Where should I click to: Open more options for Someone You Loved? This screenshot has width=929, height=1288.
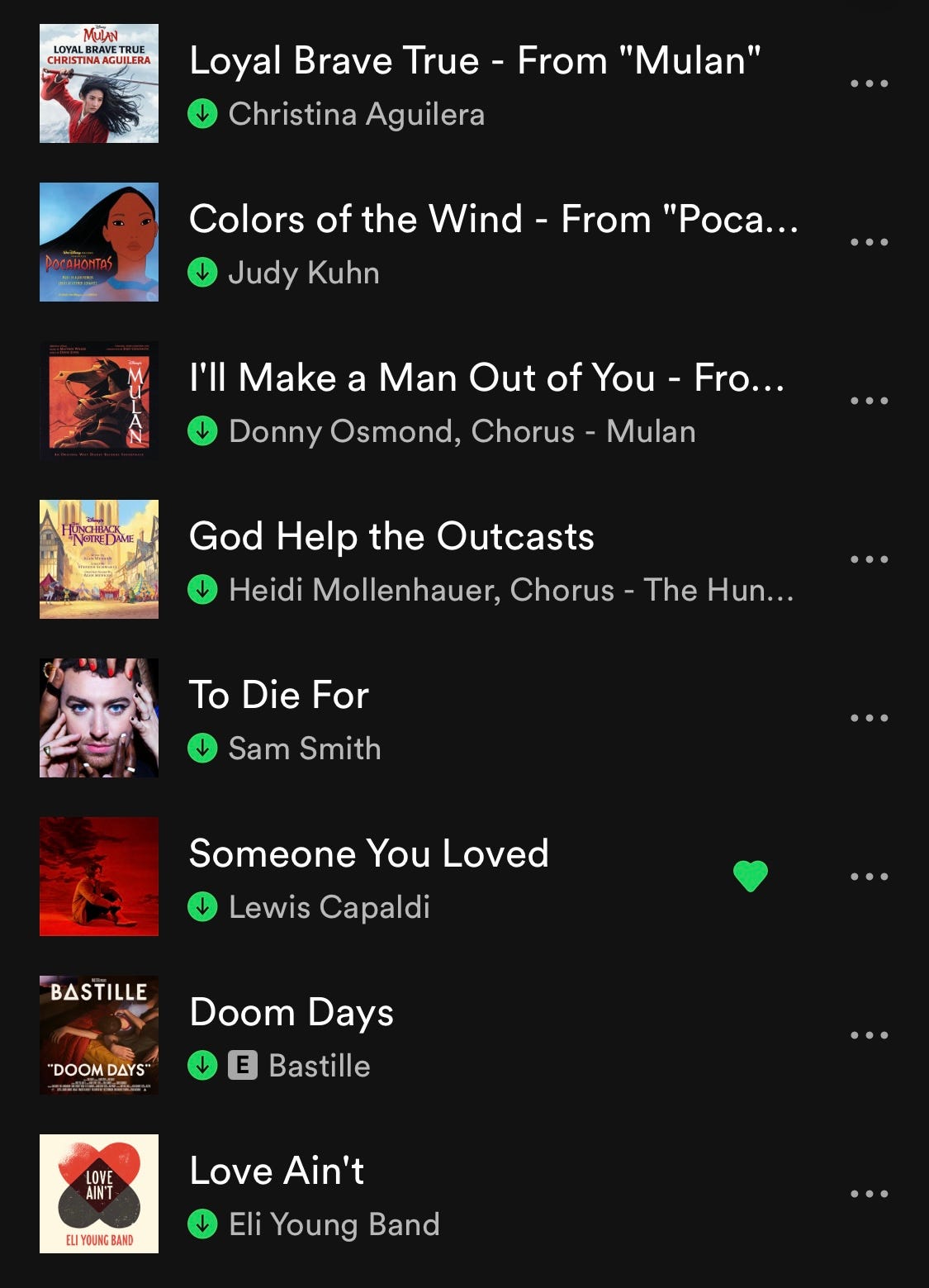tap(870, 877)
